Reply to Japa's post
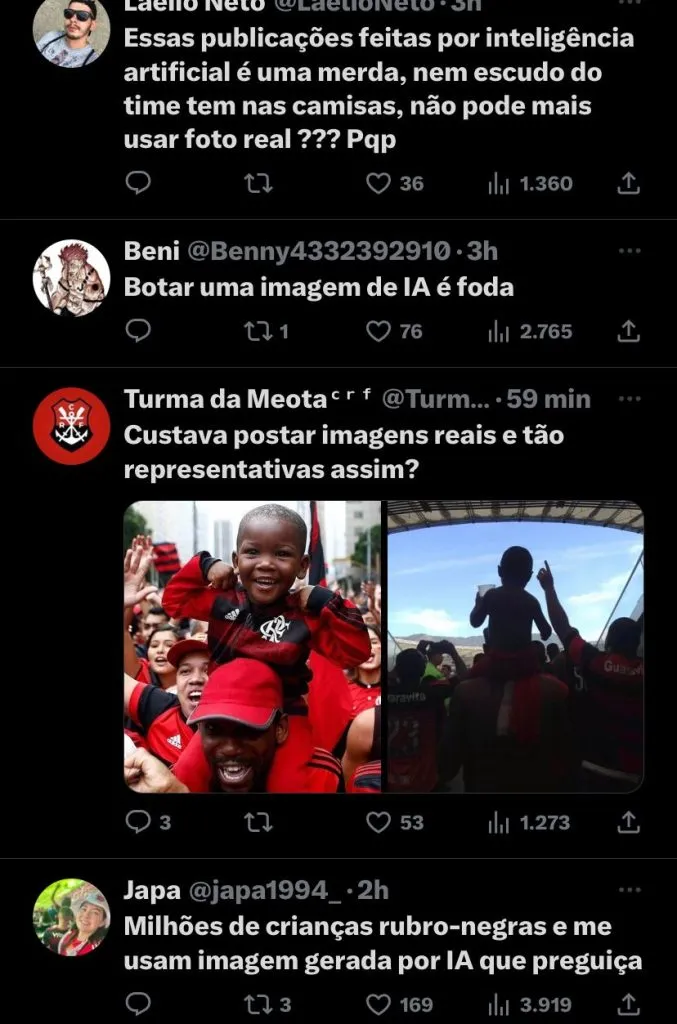The height and width of the screenshot is (1024, 677). 138,1004
